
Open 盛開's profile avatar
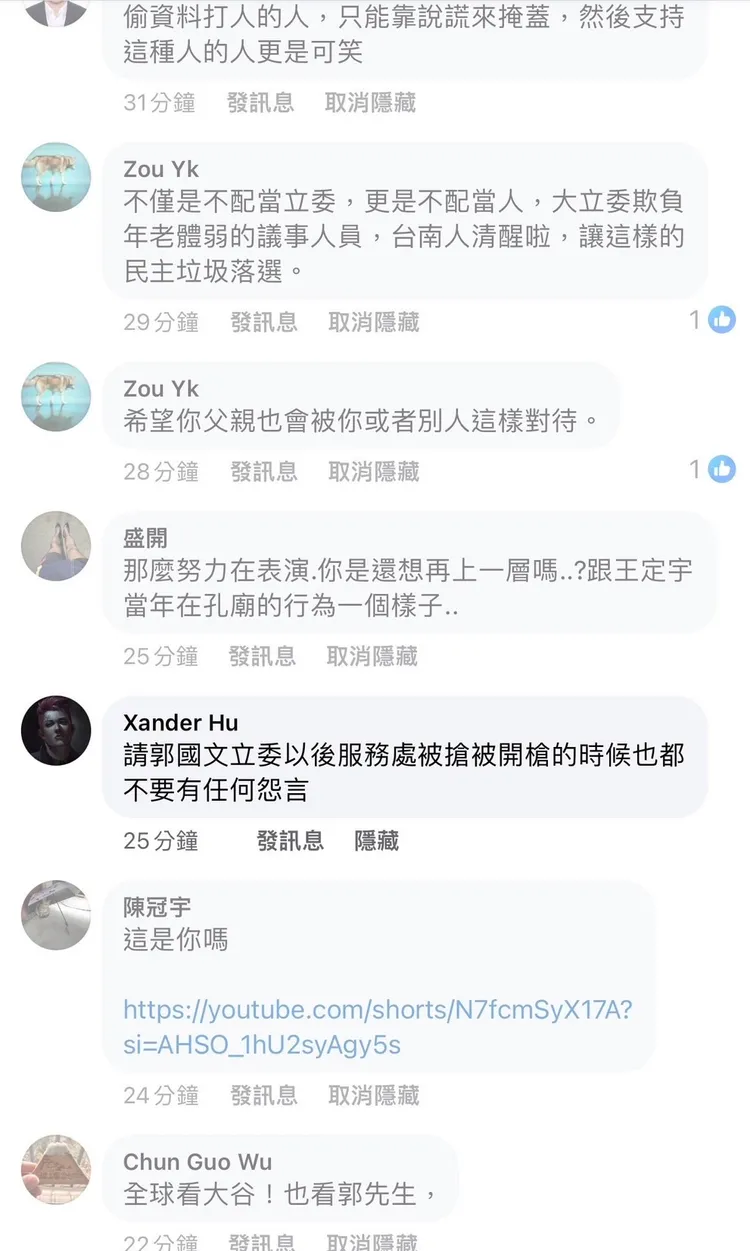click(55, 546)
